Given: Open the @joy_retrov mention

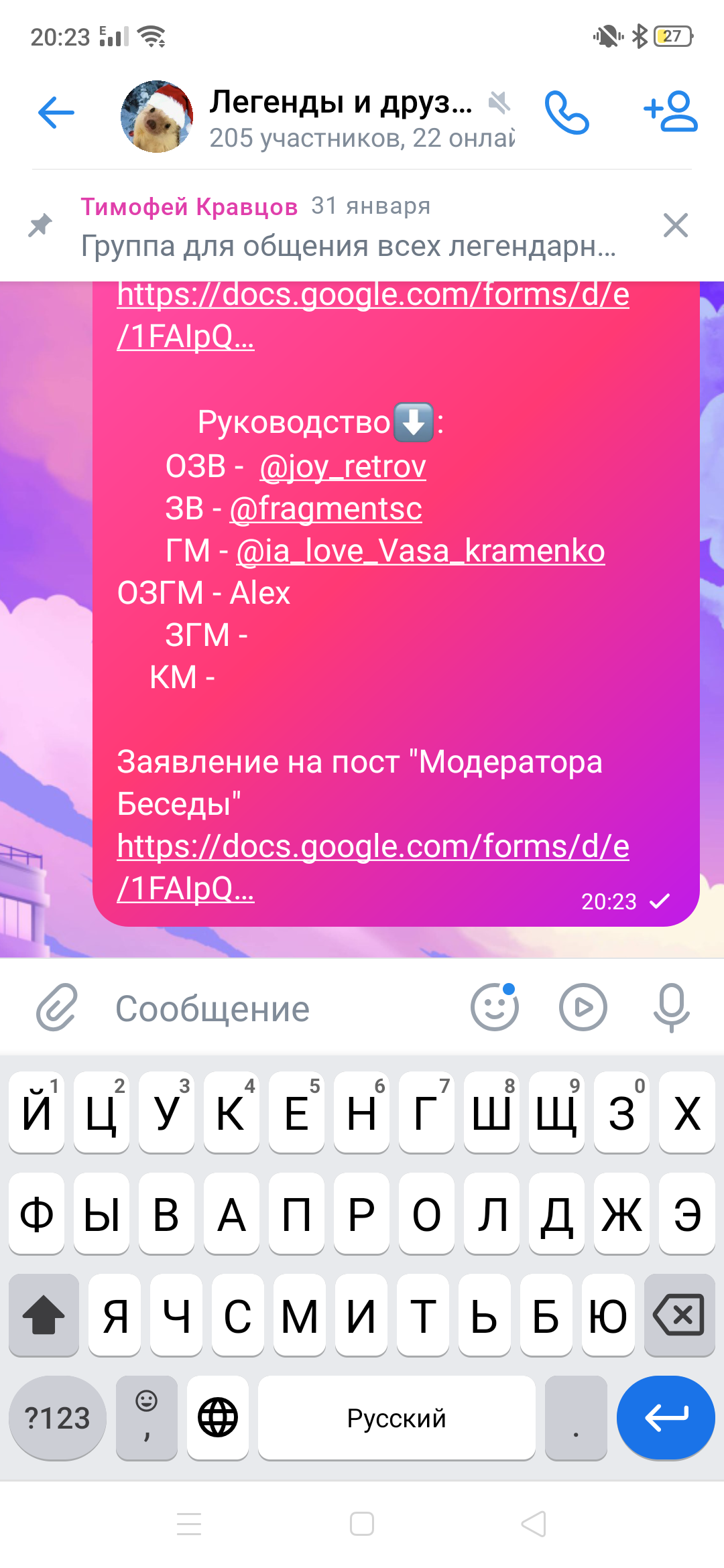Looking at the screenshot, I should [x=343, y=466].
